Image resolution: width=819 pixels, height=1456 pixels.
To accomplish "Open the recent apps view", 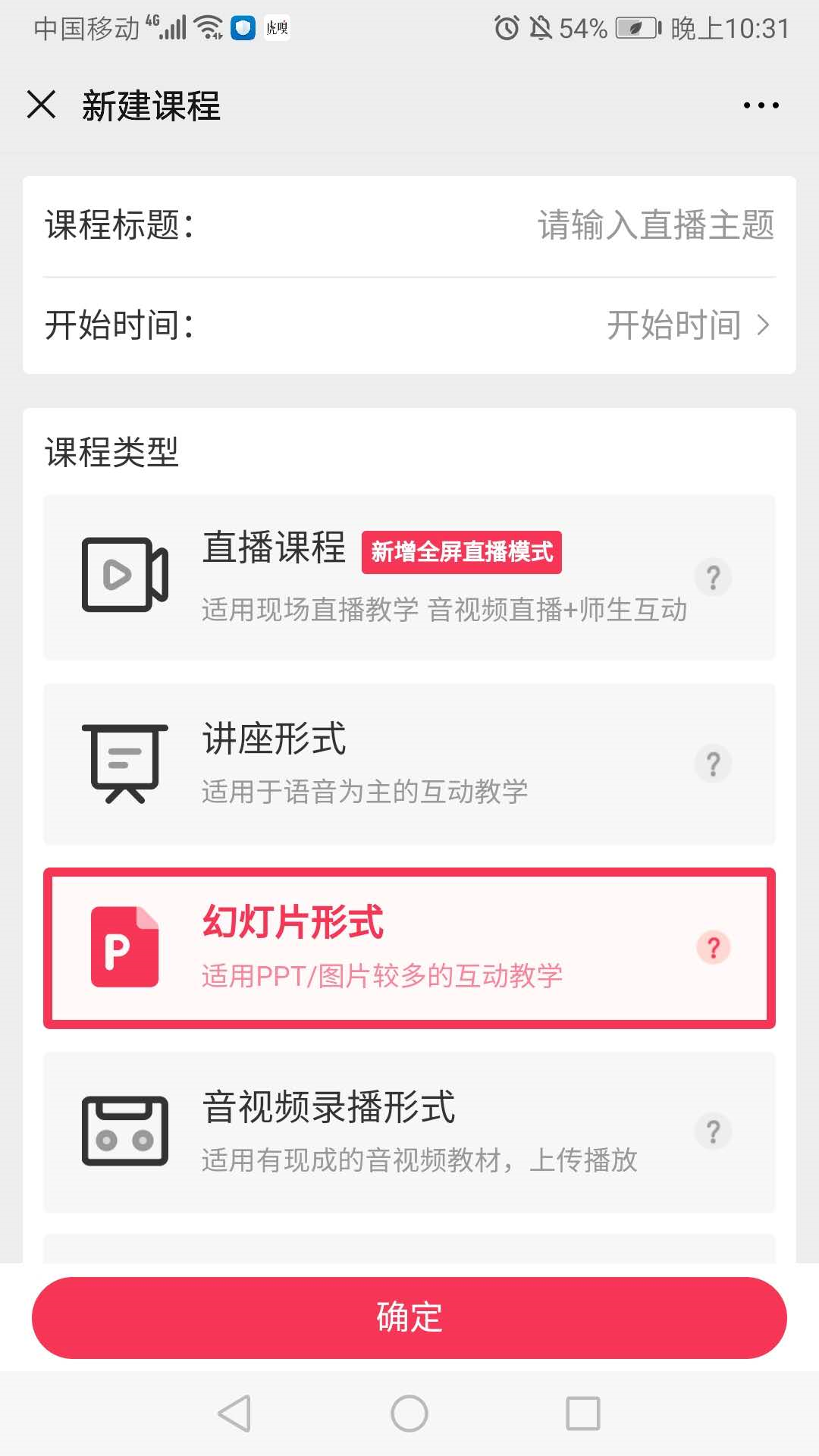I will (x=582, y=1414).
